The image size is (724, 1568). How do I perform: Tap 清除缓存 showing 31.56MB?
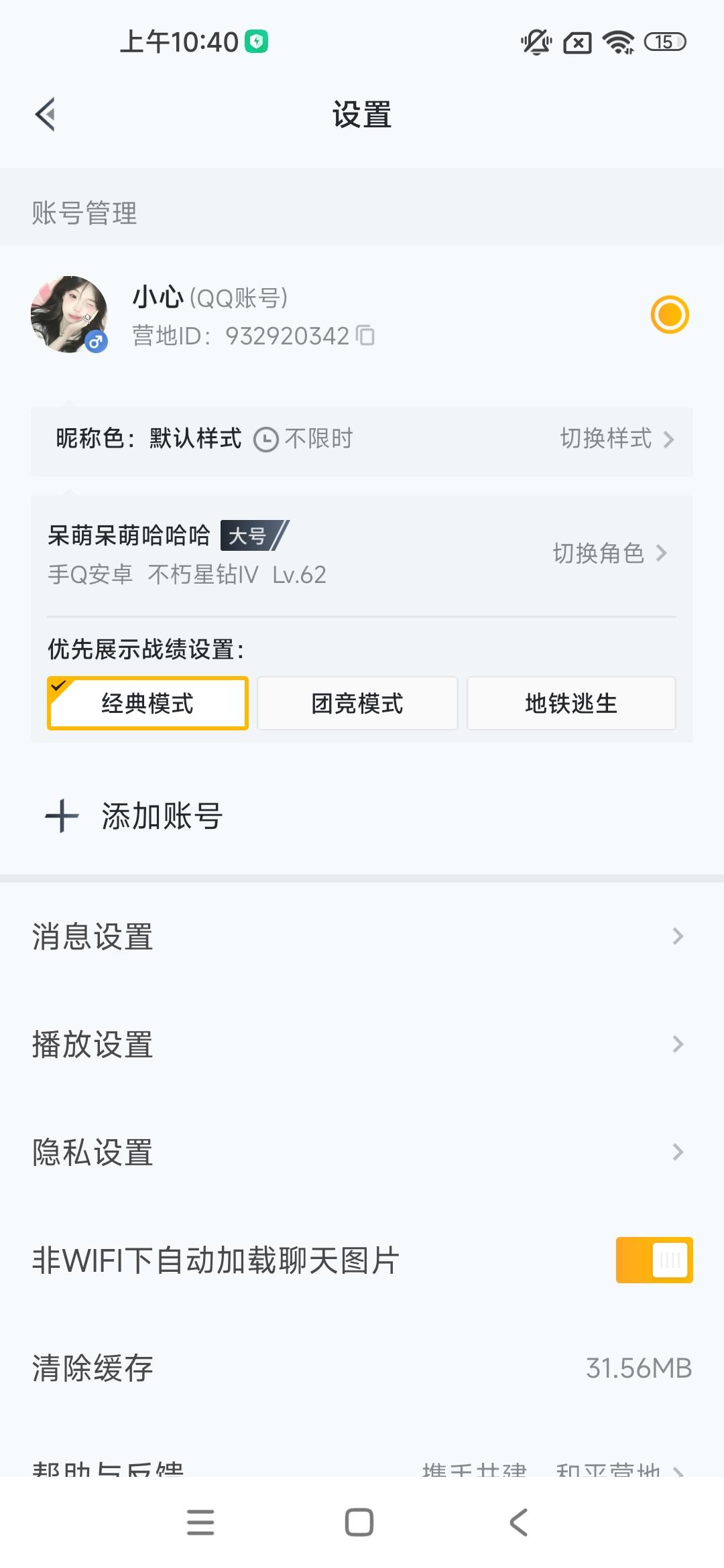(92, 1367)
